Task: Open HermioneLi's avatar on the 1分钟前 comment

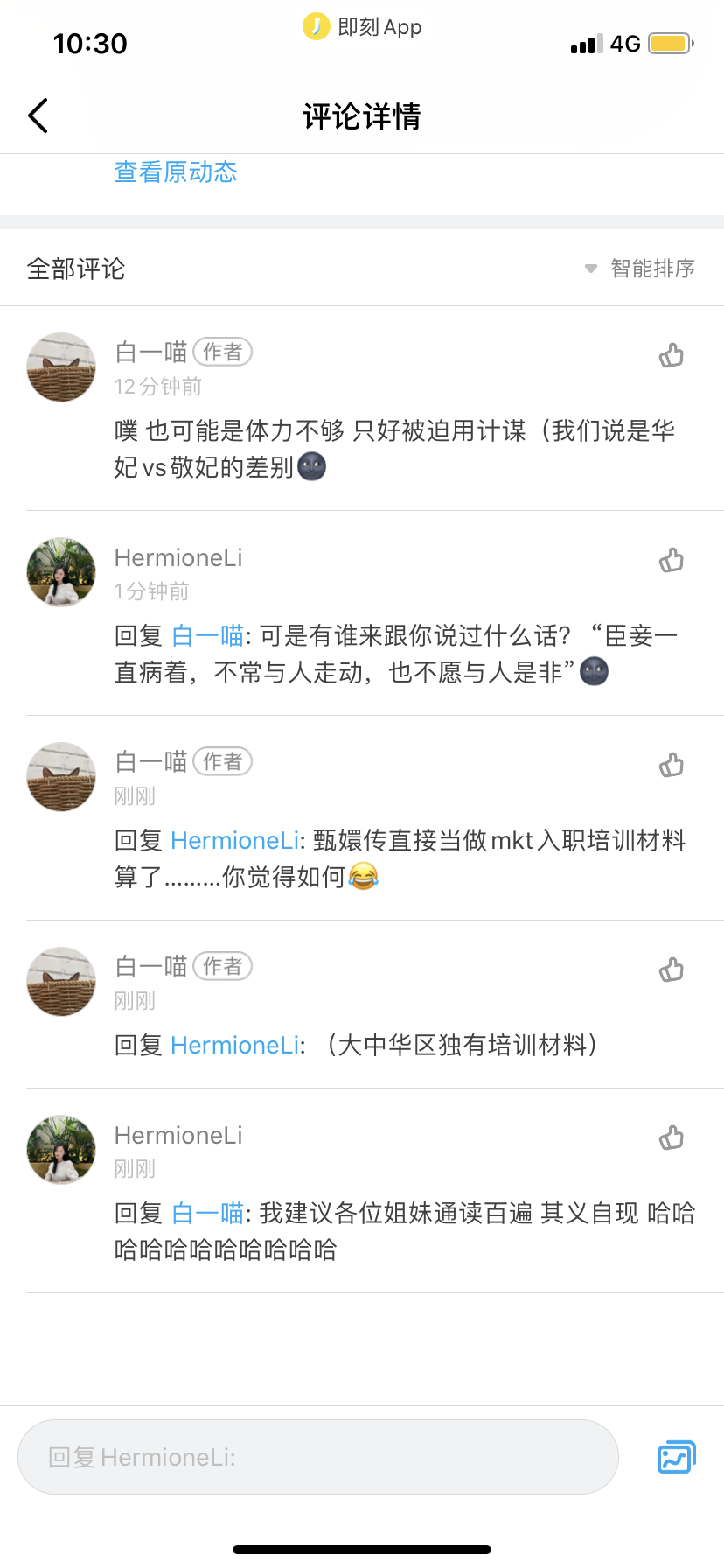Action: pyautogui.click(x=61, y=572)
